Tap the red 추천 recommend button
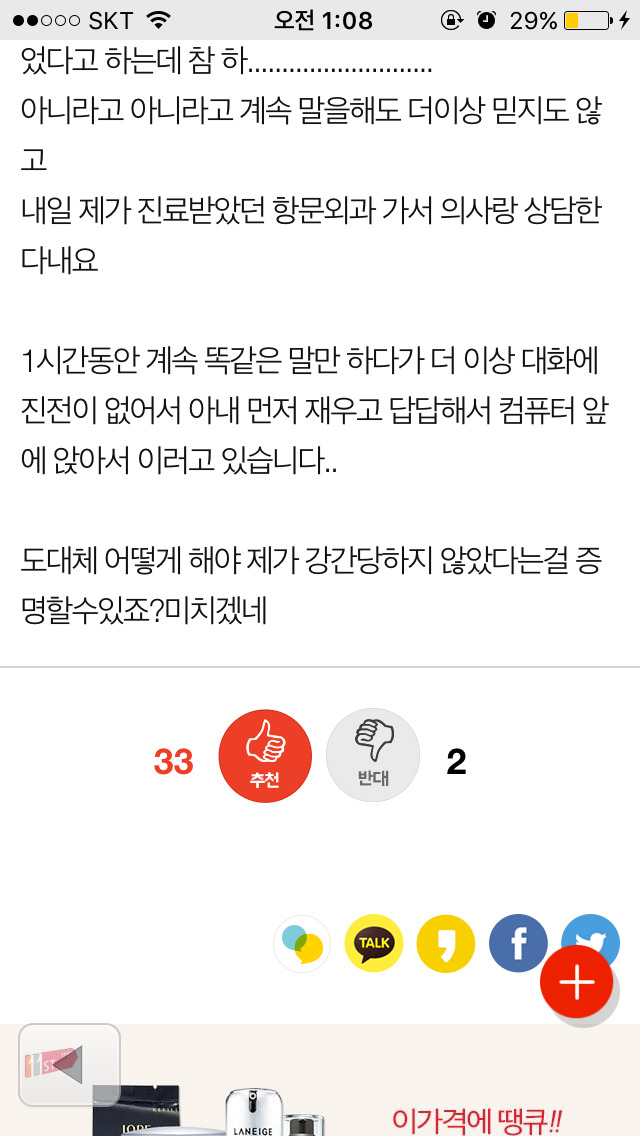This screenshot has height=1136, width=640. (x=265, y=756)
